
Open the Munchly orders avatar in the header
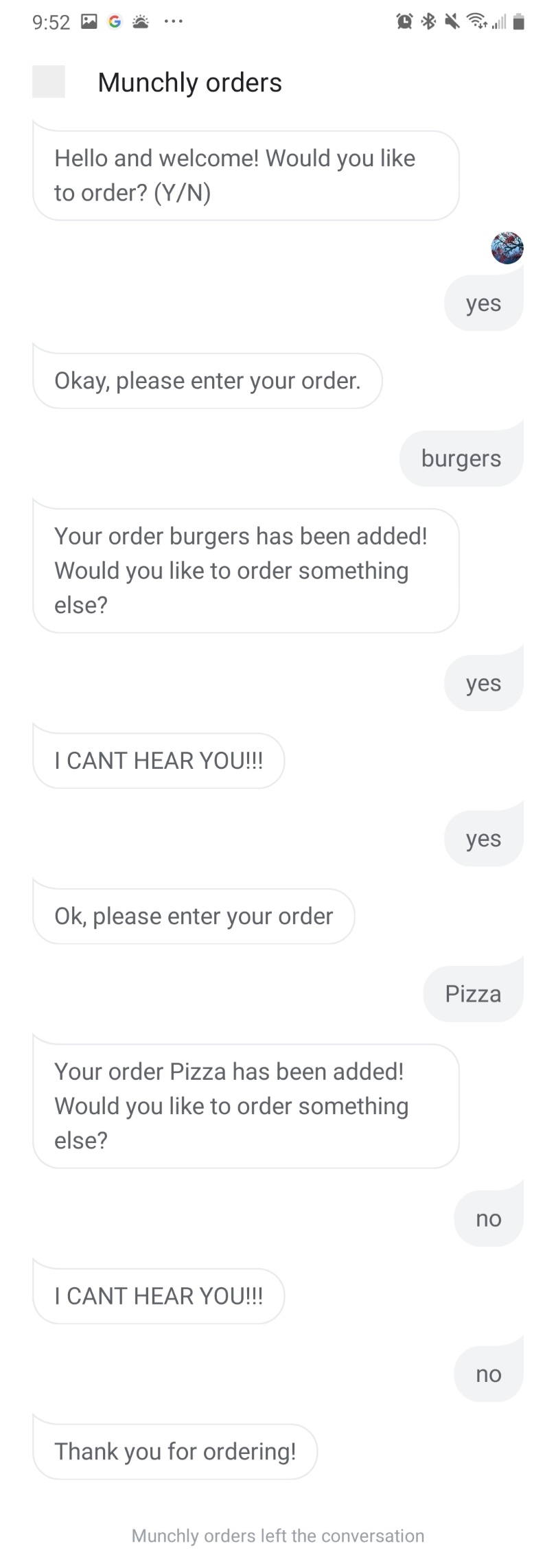coord(49,82)
